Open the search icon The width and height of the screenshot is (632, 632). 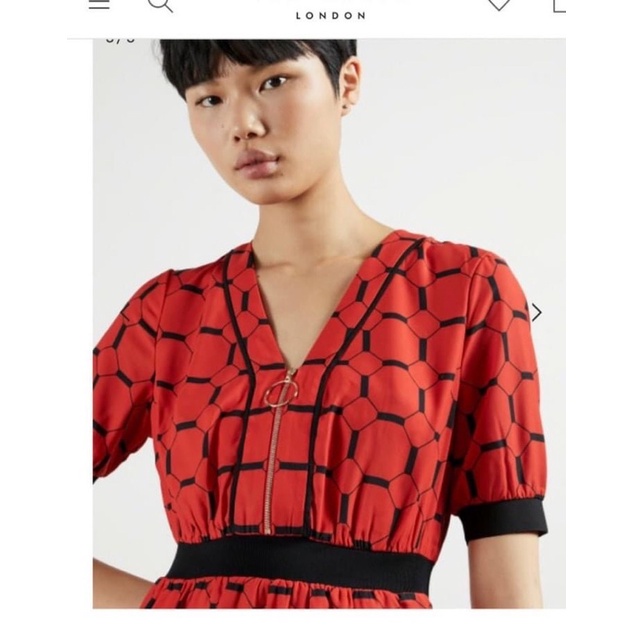(160, 4)
